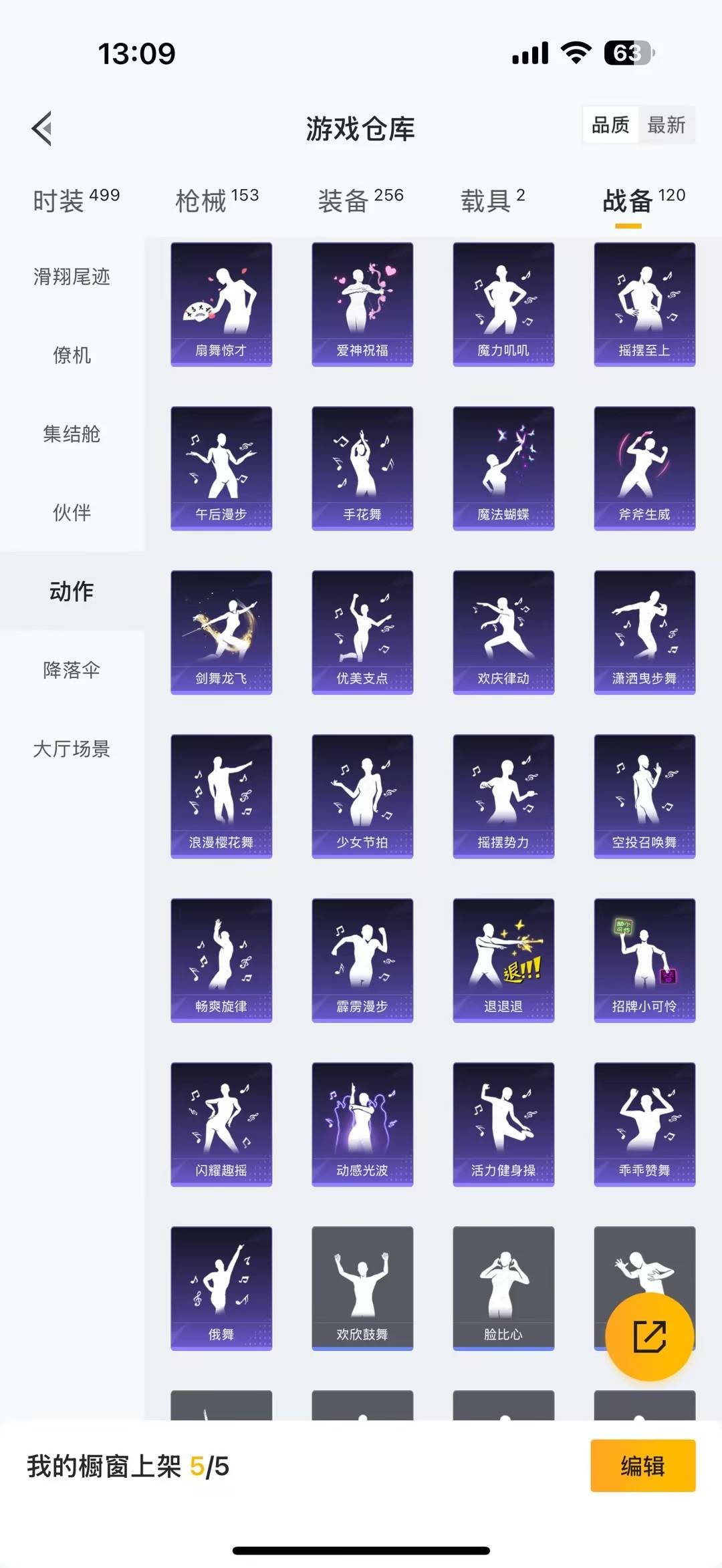The image size is (722, 1568).
Task: Switch sorting to 最新
Action: [667, 125]
